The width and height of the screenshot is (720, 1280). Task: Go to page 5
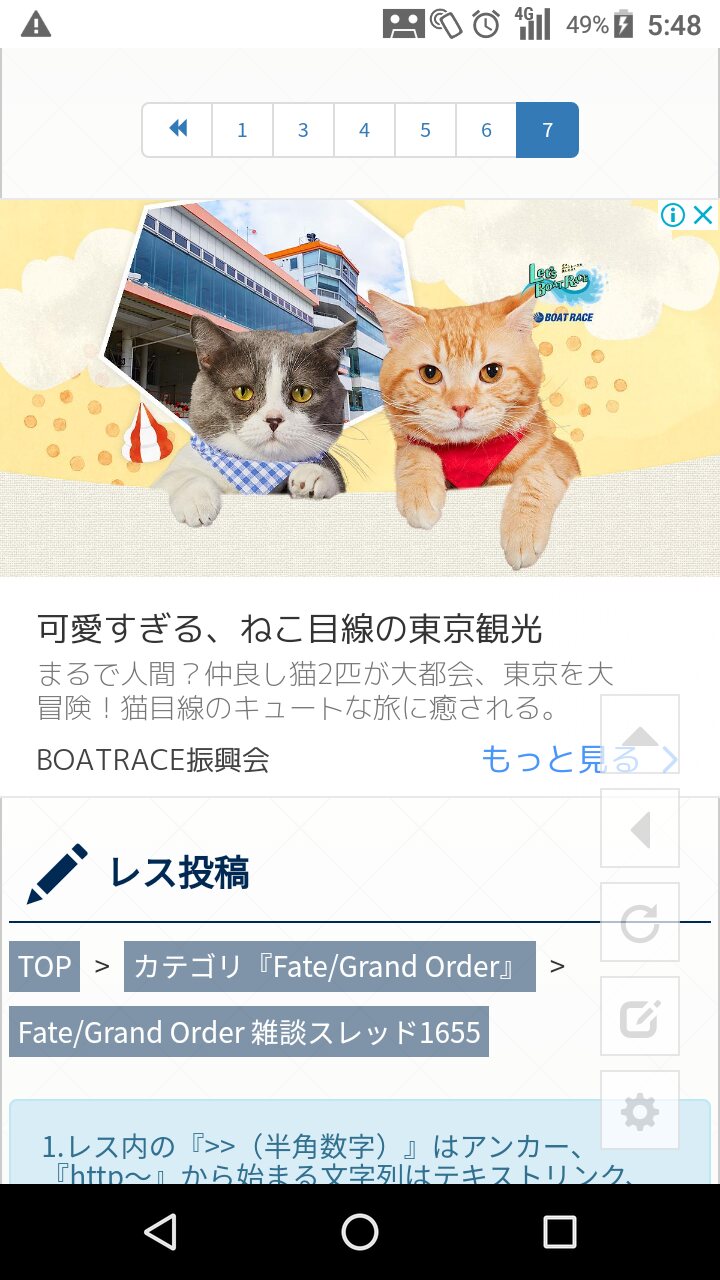425,130
